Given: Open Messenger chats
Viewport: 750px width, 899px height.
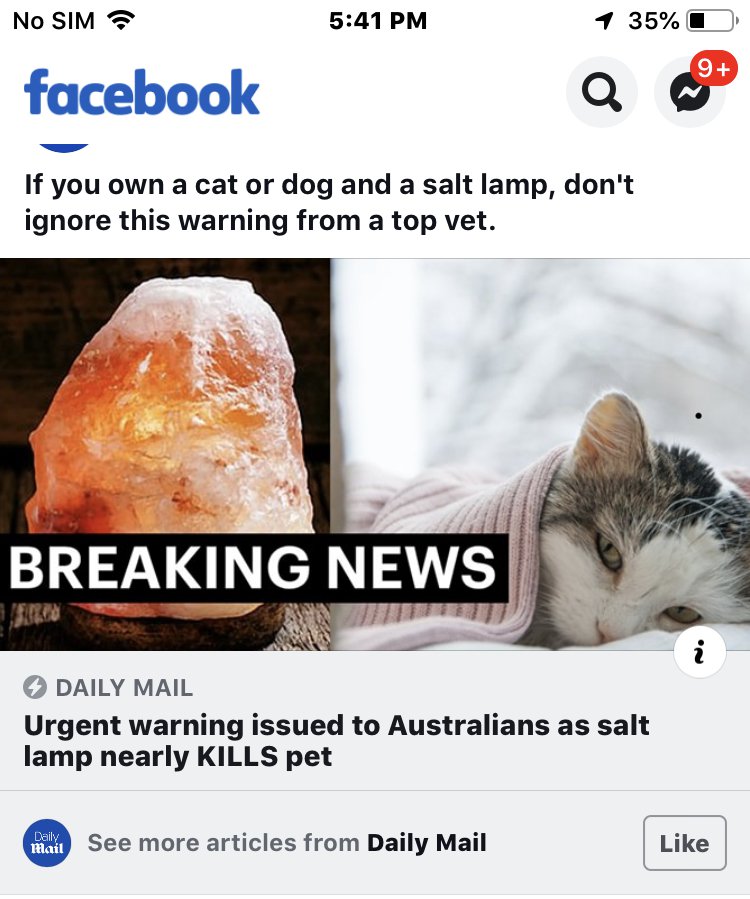Looking at the screenshot, I should coord(689,93).
